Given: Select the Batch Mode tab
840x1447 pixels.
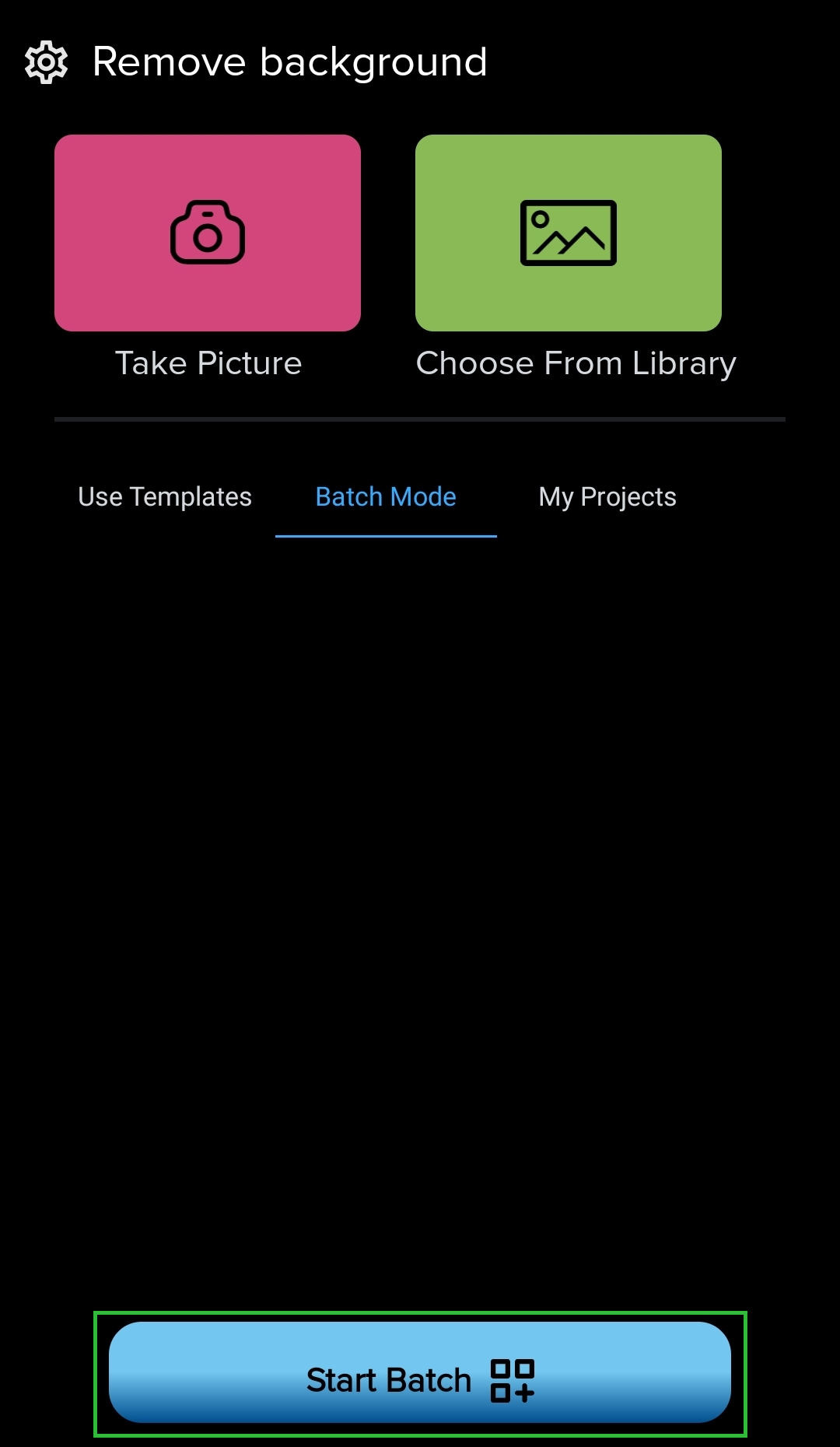Looking at the screenshot, I should coord(386,496).
